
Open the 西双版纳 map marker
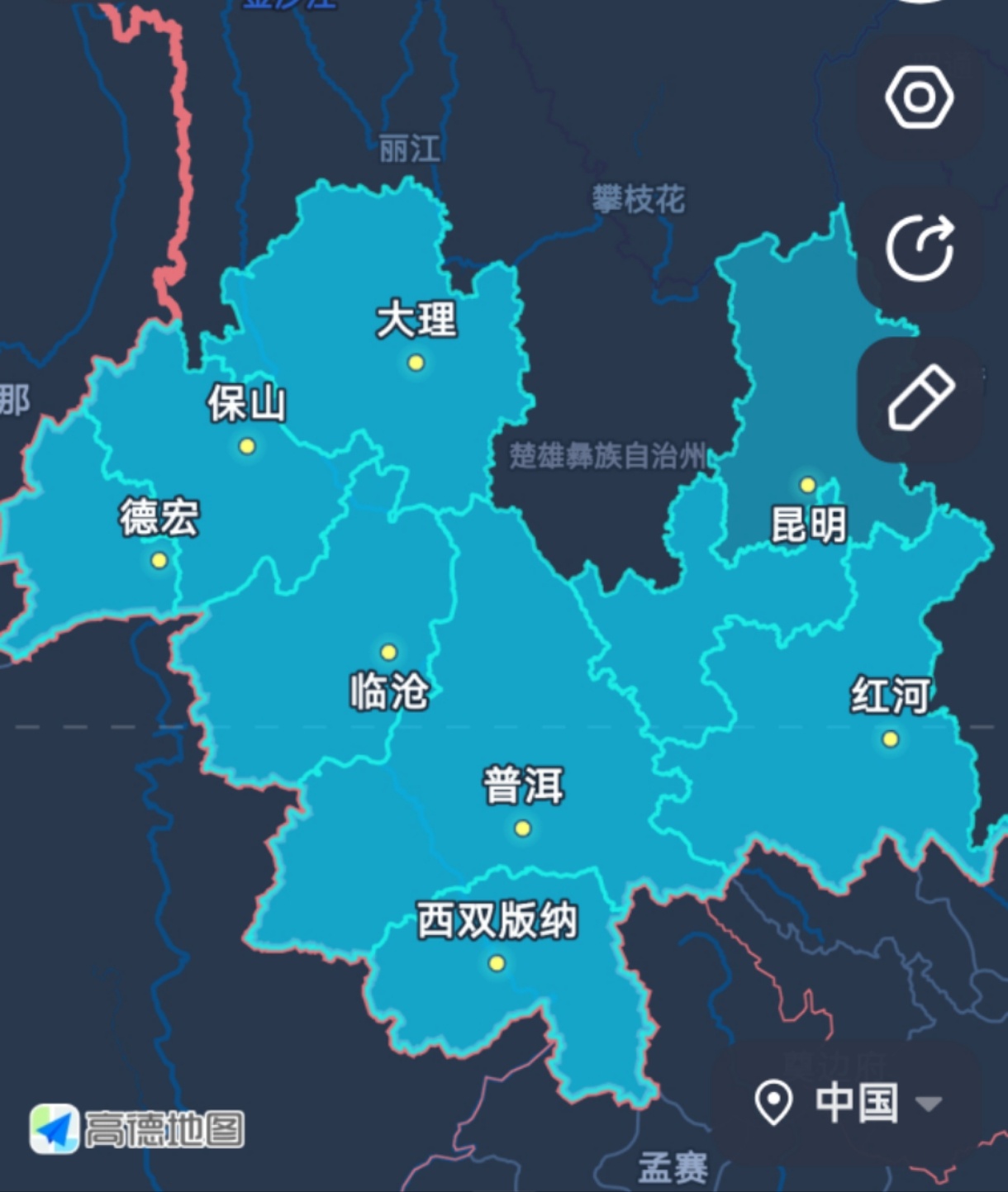[x=496, y=963]
